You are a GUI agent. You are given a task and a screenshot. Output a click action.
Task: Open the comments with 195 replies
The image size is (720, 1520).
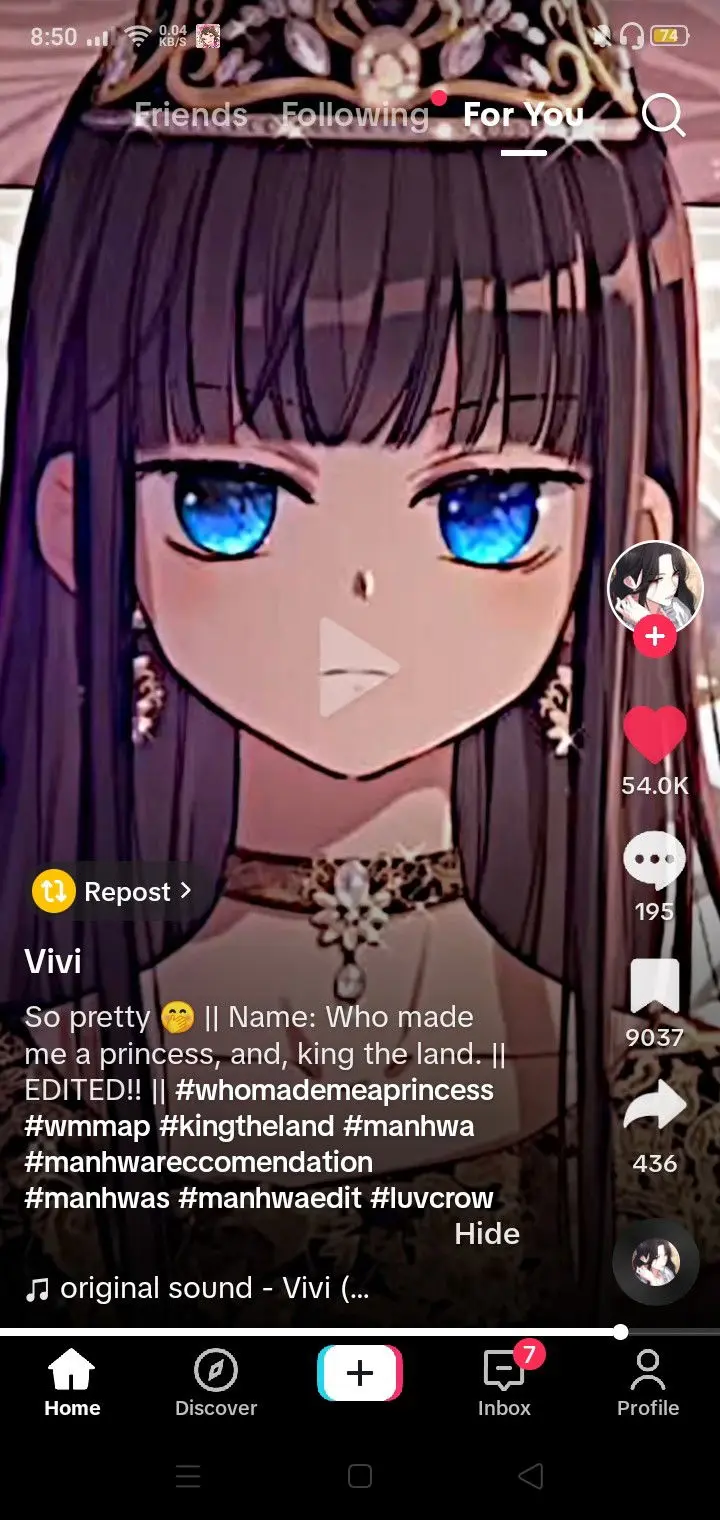[655, 862]
